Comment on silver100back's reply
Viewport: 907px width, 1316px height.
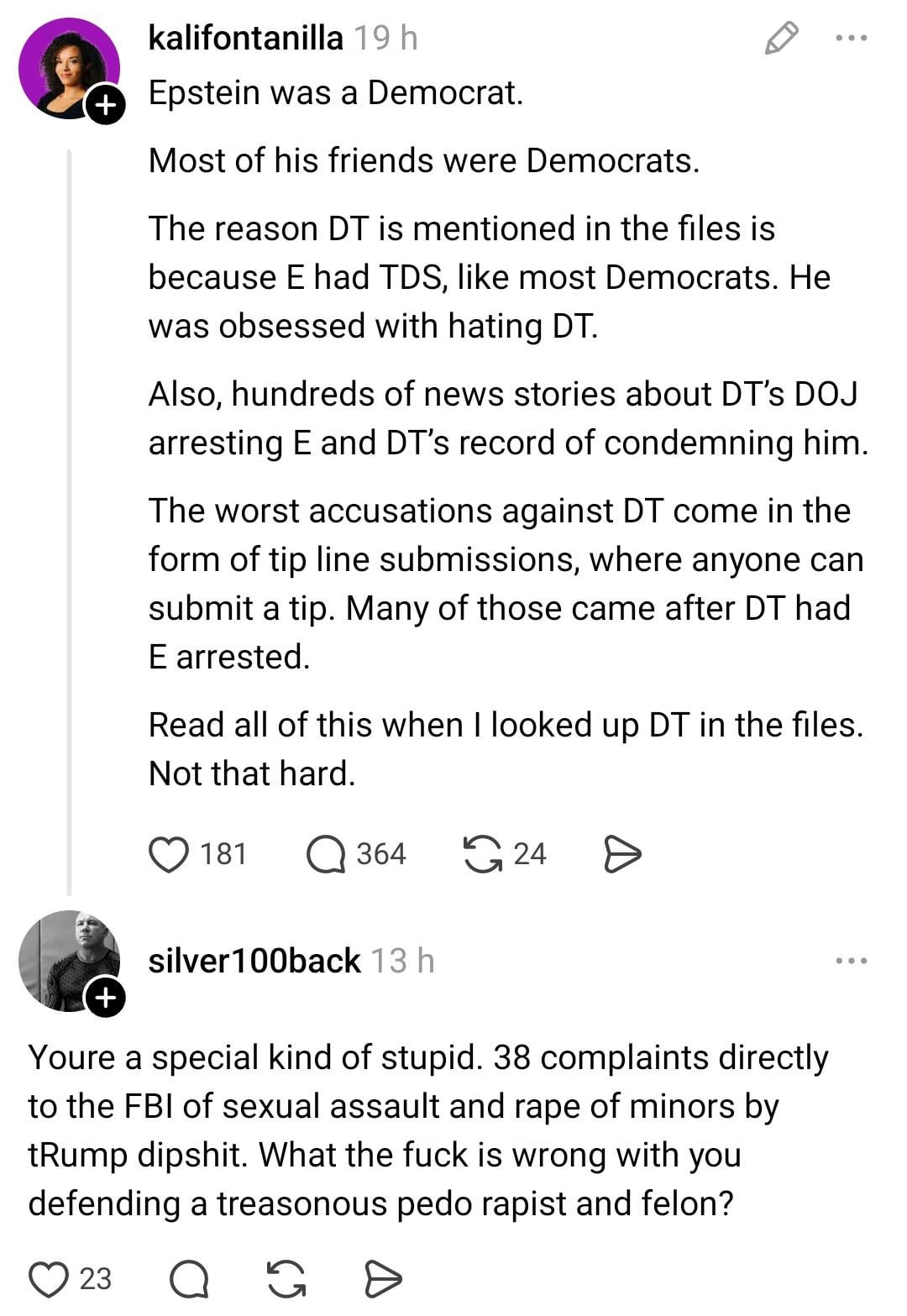(x=189, y=1280)
